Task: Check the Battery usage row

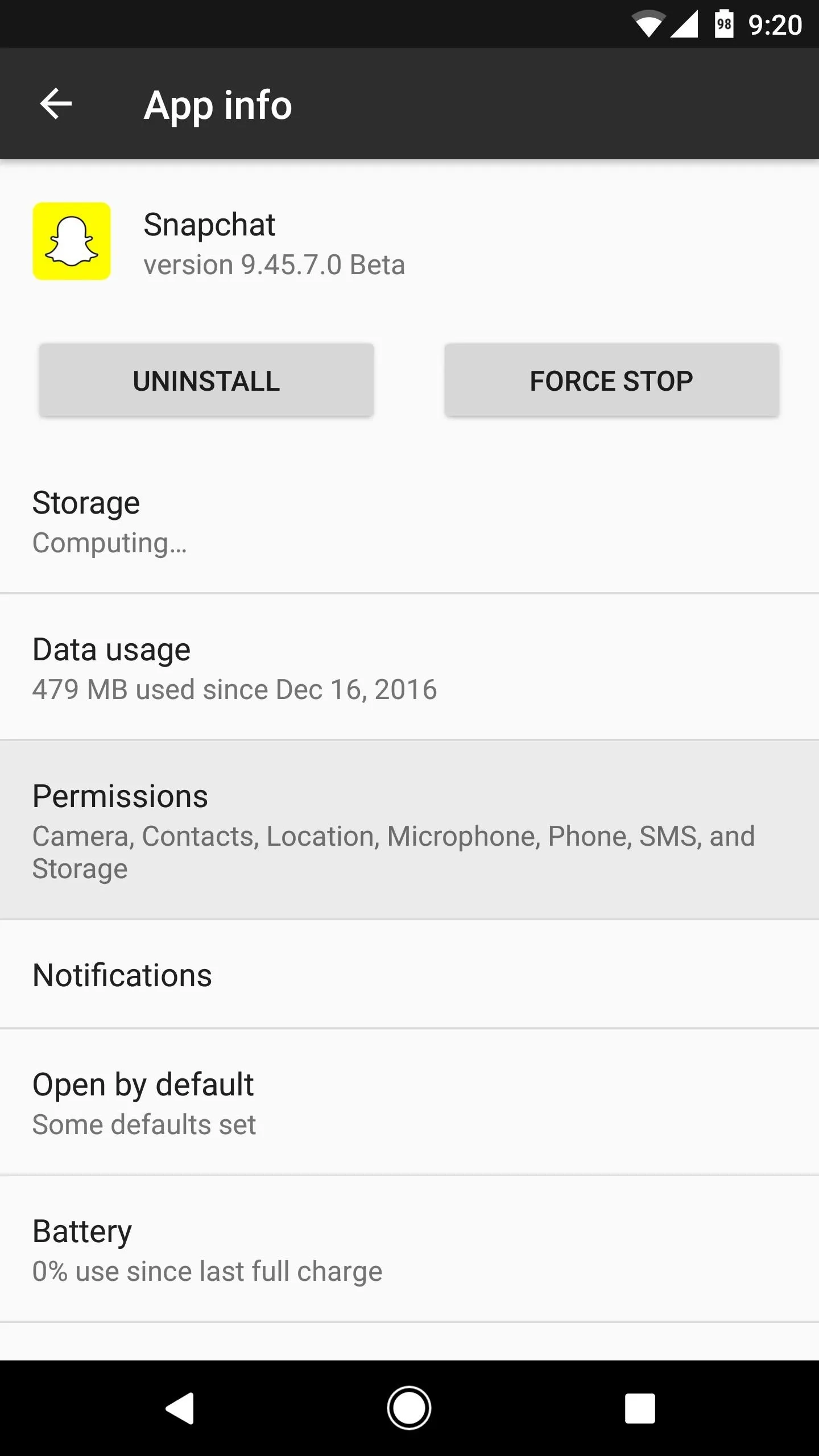Action: pos(409,1249)
